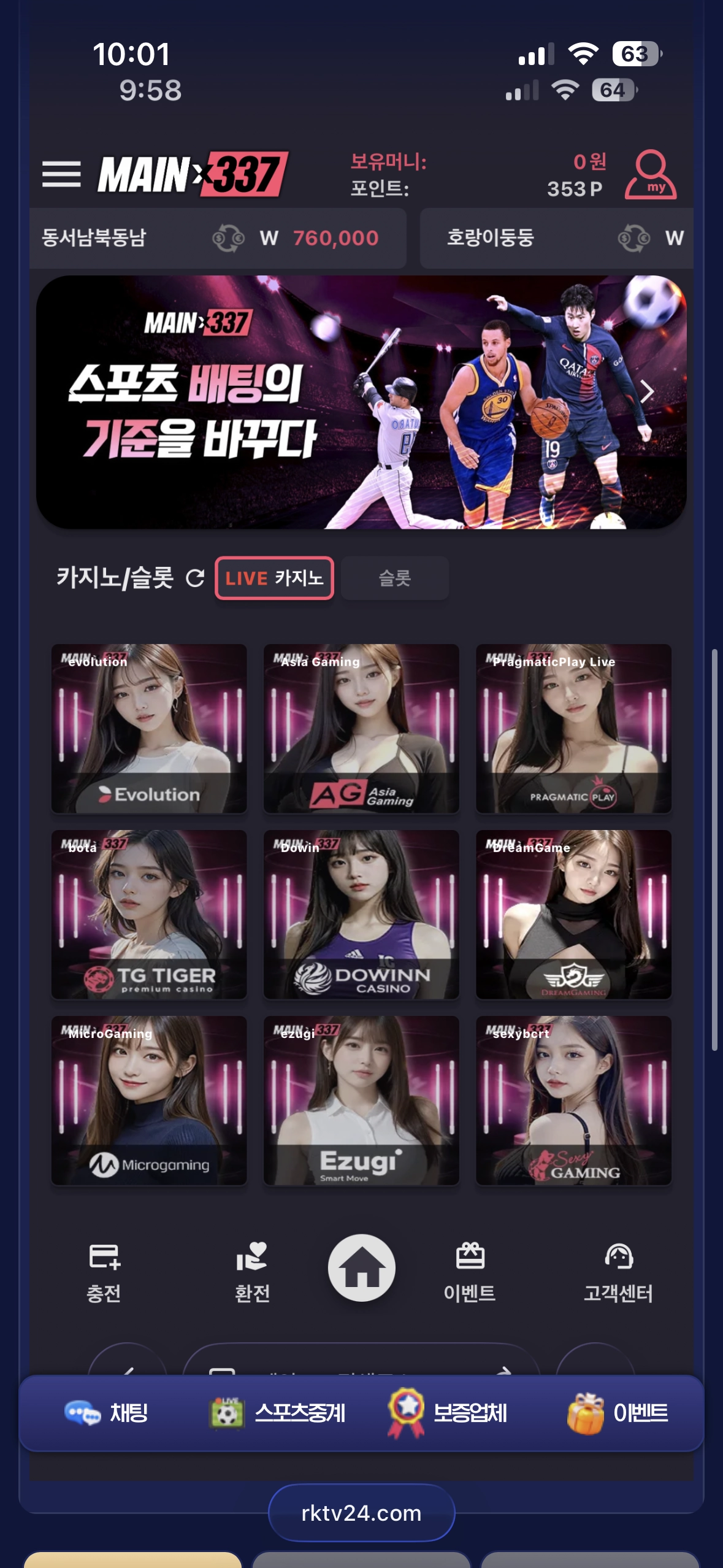Tap the rktv24.com button
This screenshot has width=723, height=1568.
point(361,1513)
